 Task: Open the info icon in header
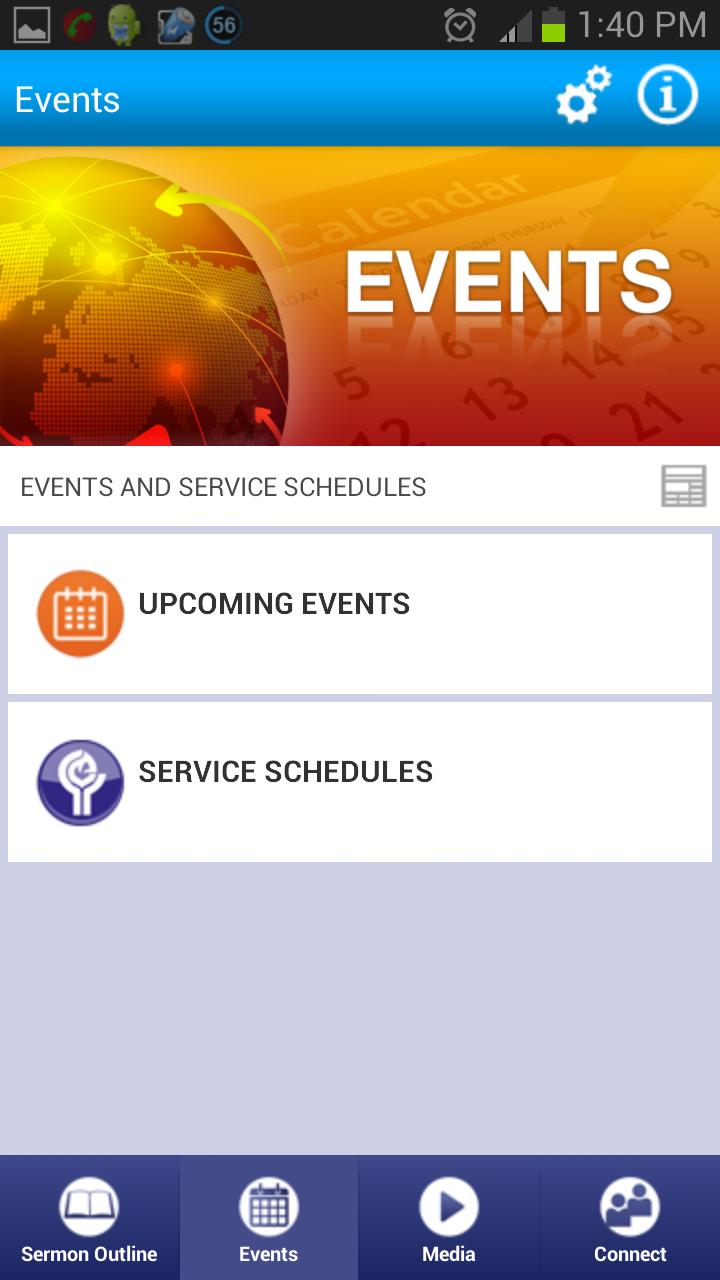(x=667, y=97)
